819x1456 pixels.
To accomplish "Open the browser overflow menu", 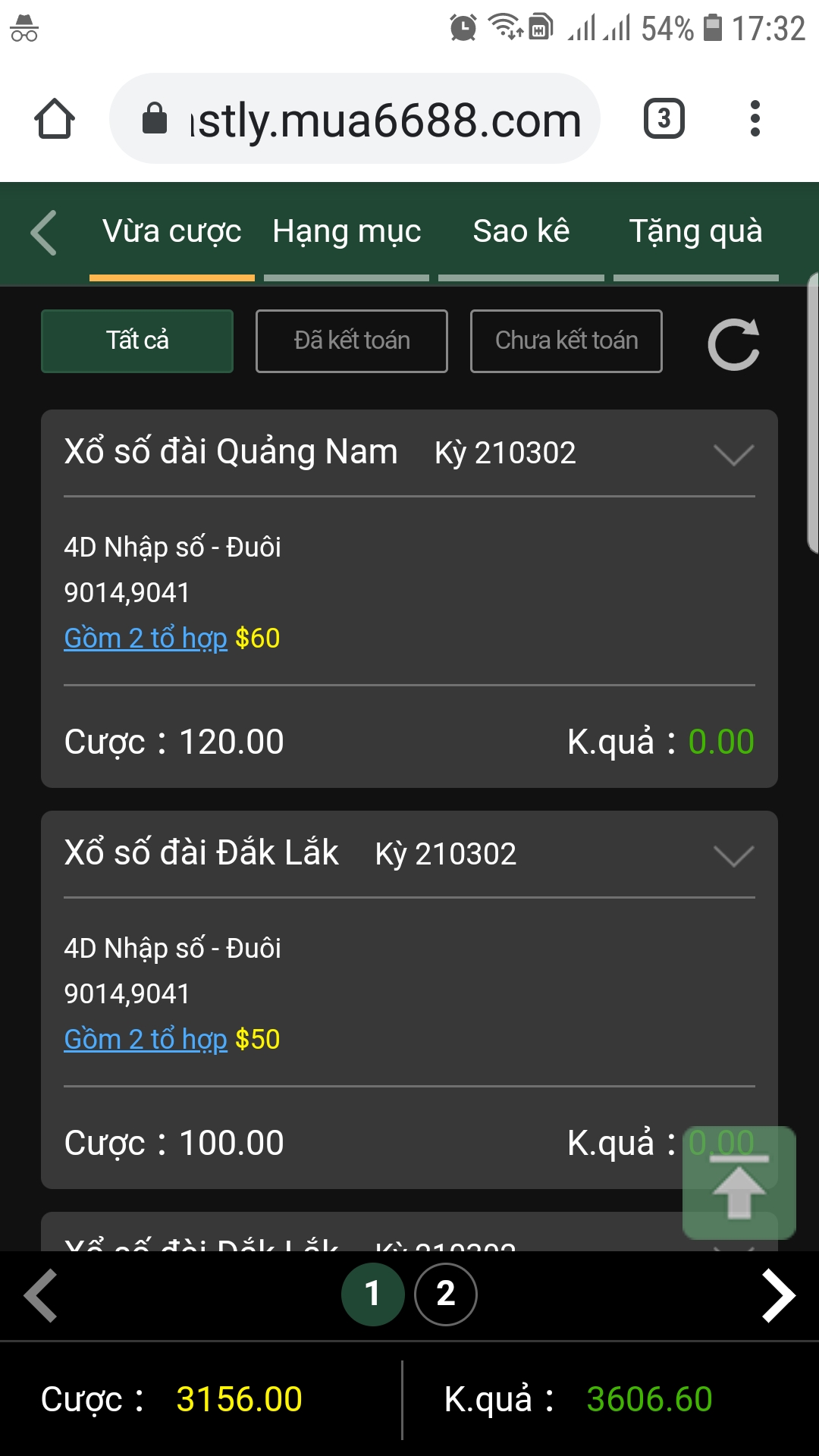I will (755, 119).
